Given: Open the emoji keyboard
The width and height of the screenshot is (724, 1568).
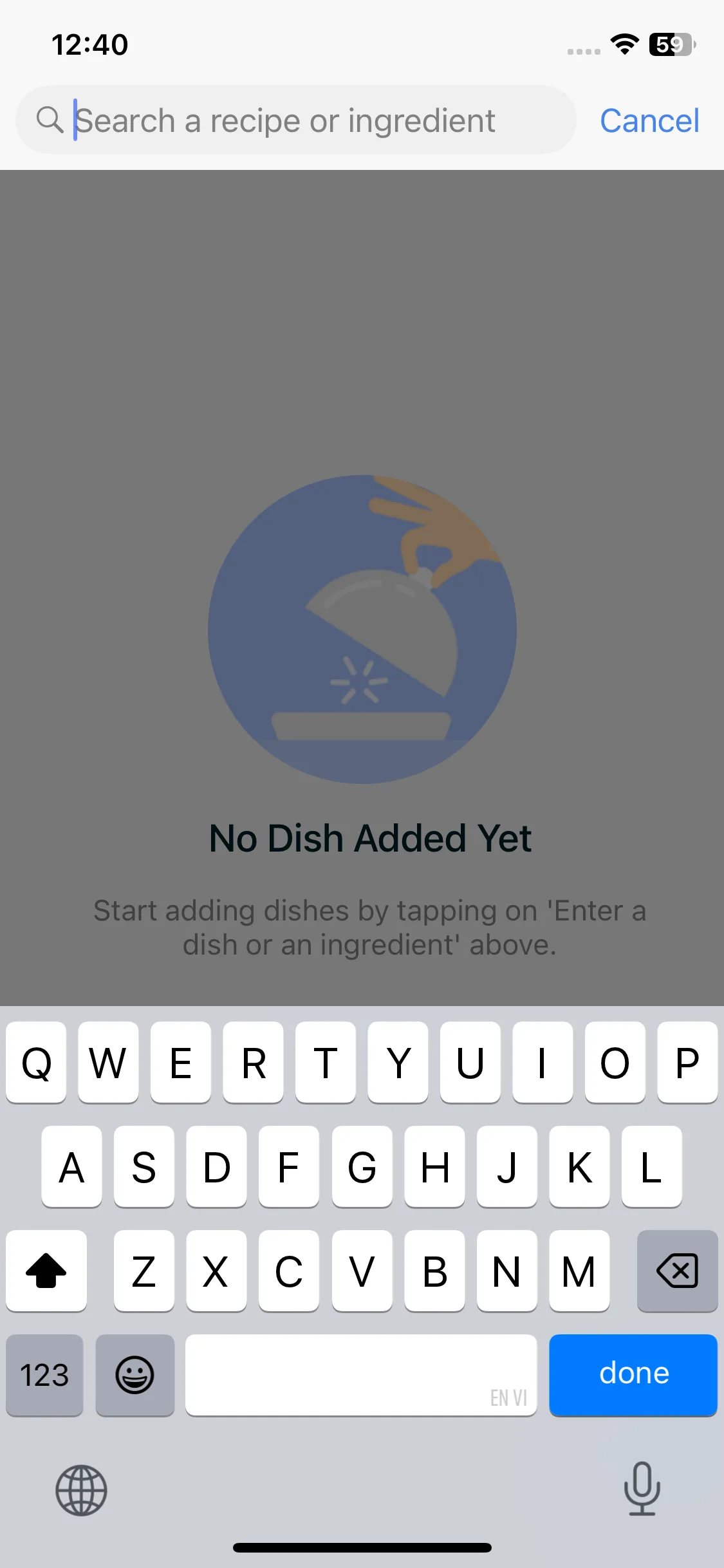Looking at the screenshot, I should point(135,1375).
